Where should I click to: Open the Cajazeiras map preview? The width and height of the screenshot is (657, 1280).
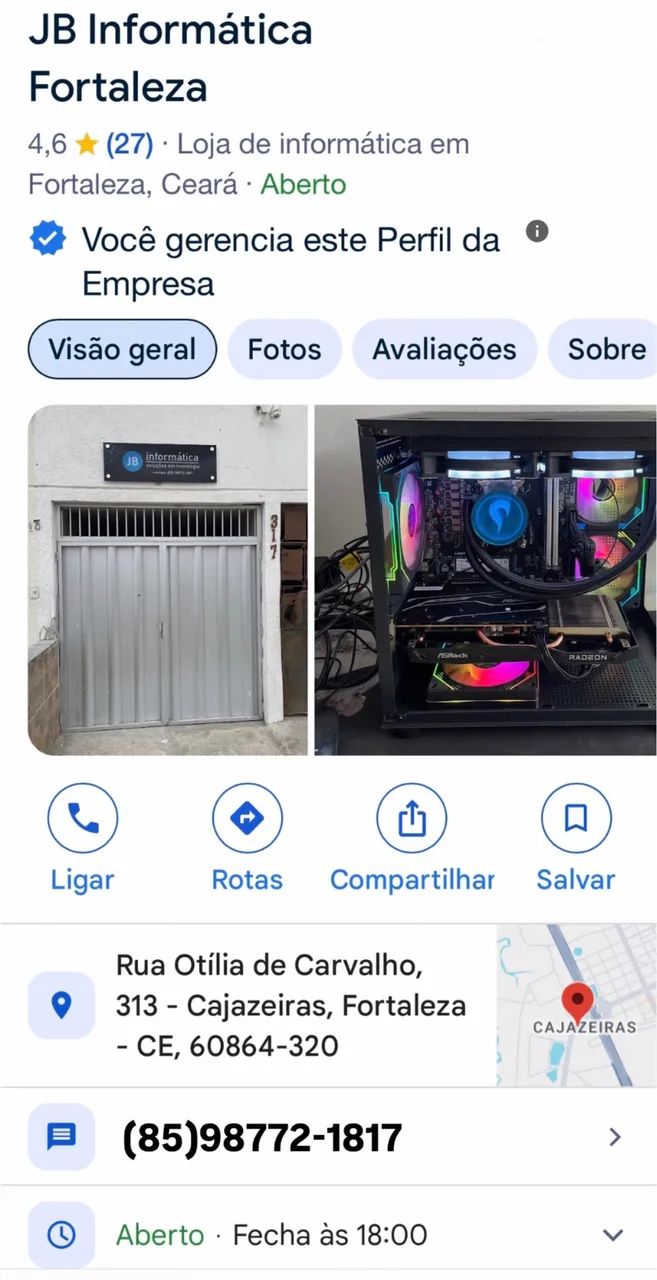point(577,1006)
